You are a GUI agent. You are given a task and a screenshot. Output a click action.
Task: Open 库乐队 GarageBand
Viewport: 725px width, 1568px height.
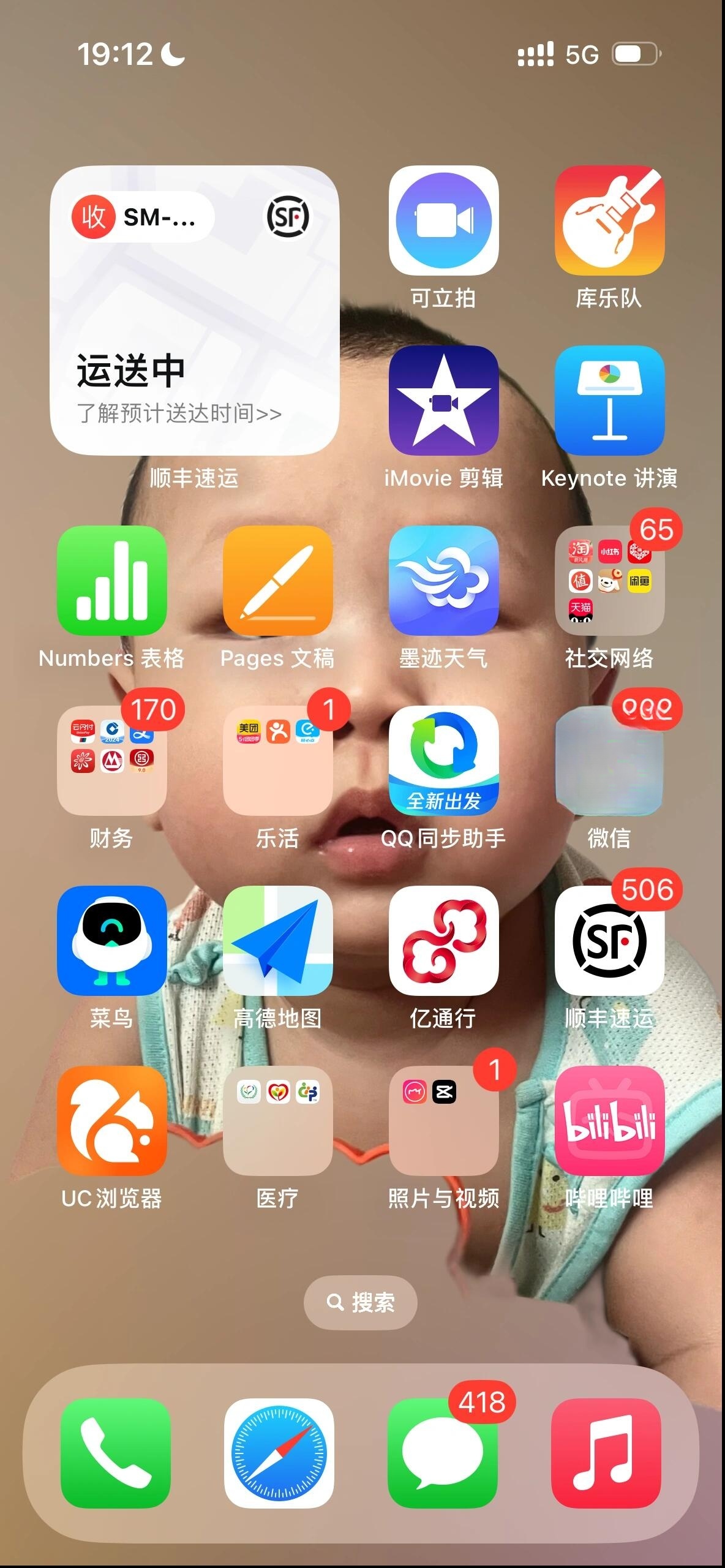609,221
